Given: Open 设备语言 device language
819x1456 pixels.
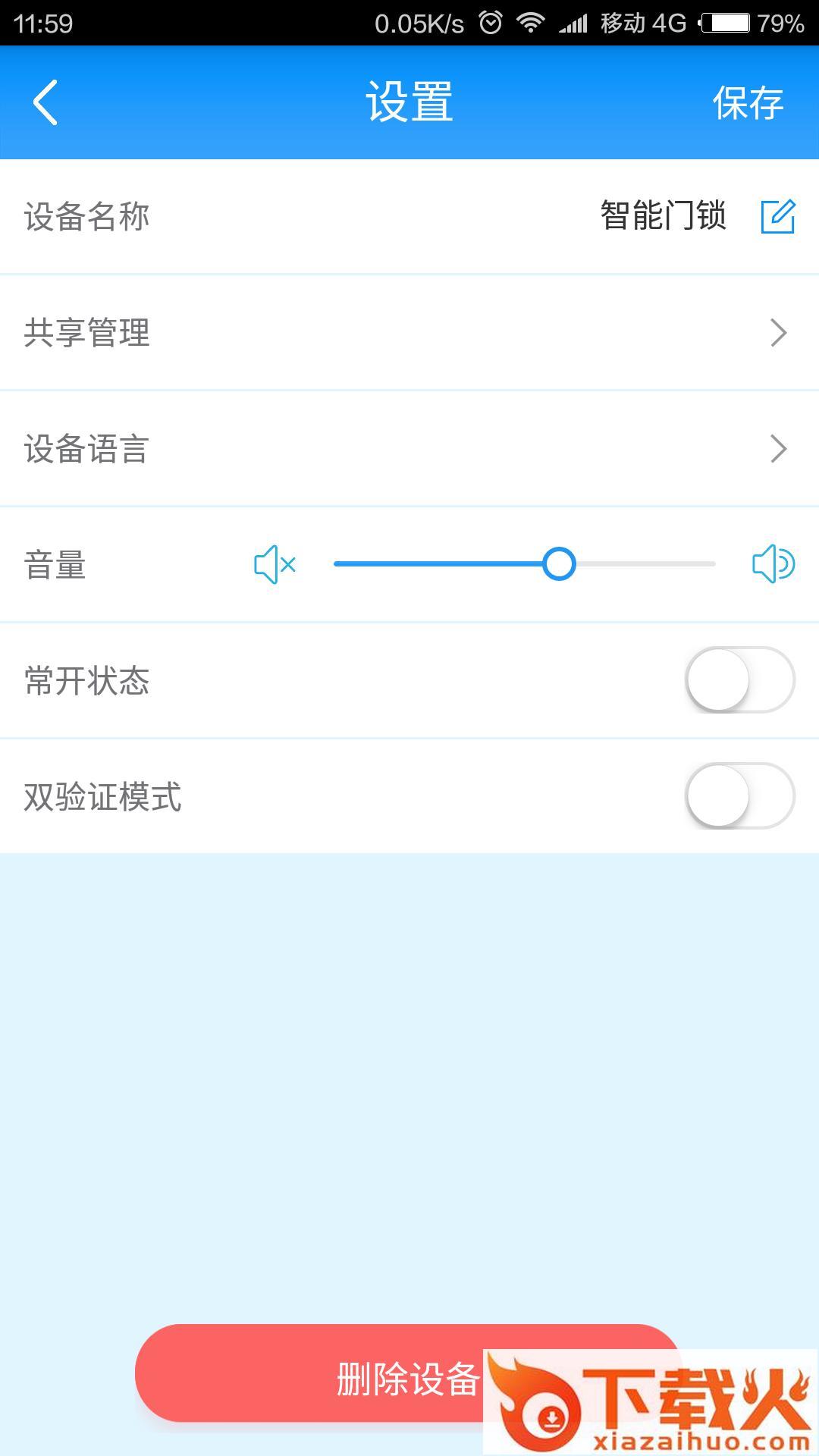Looking at the screenshot, I should coord(409,449).
